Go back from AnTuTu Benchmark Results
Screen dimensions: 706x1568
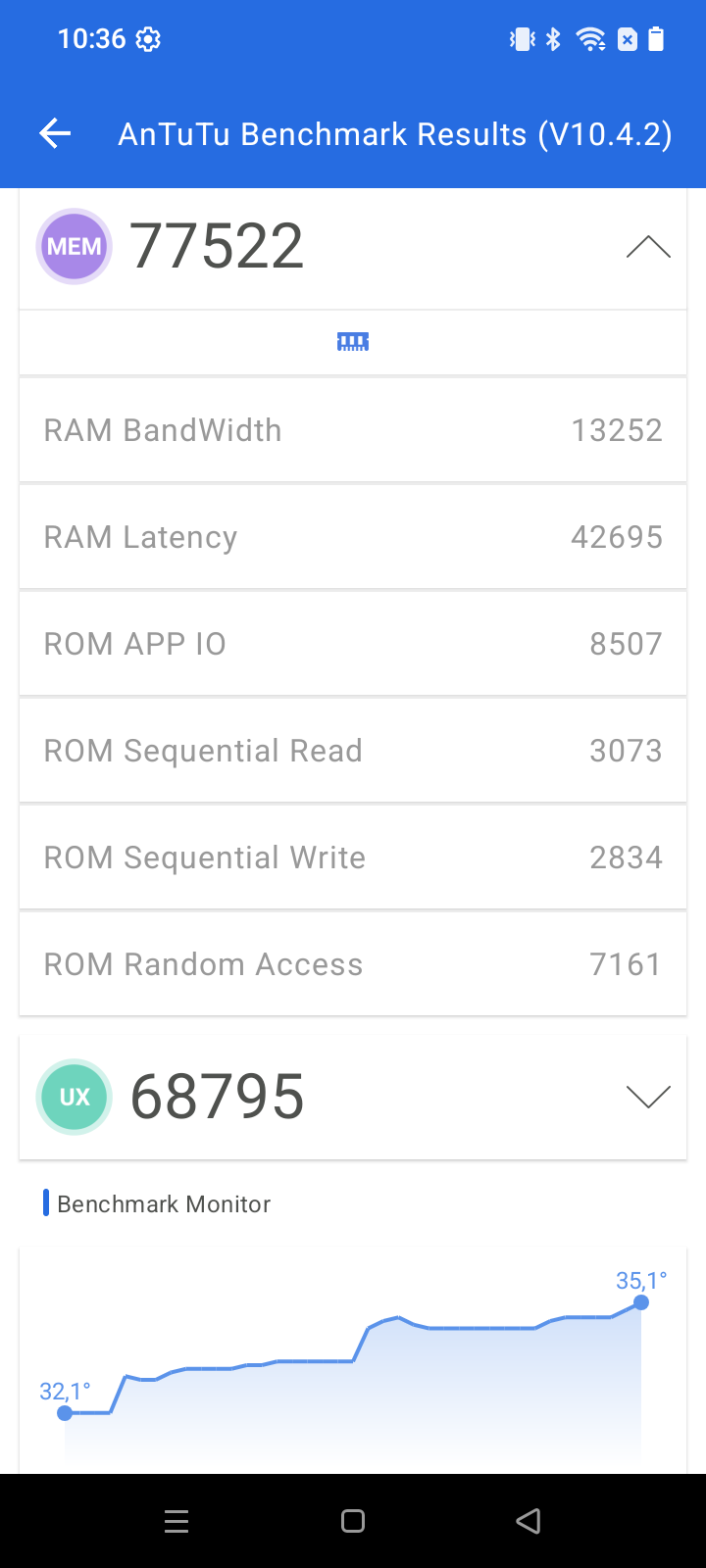tap(55, 134)
